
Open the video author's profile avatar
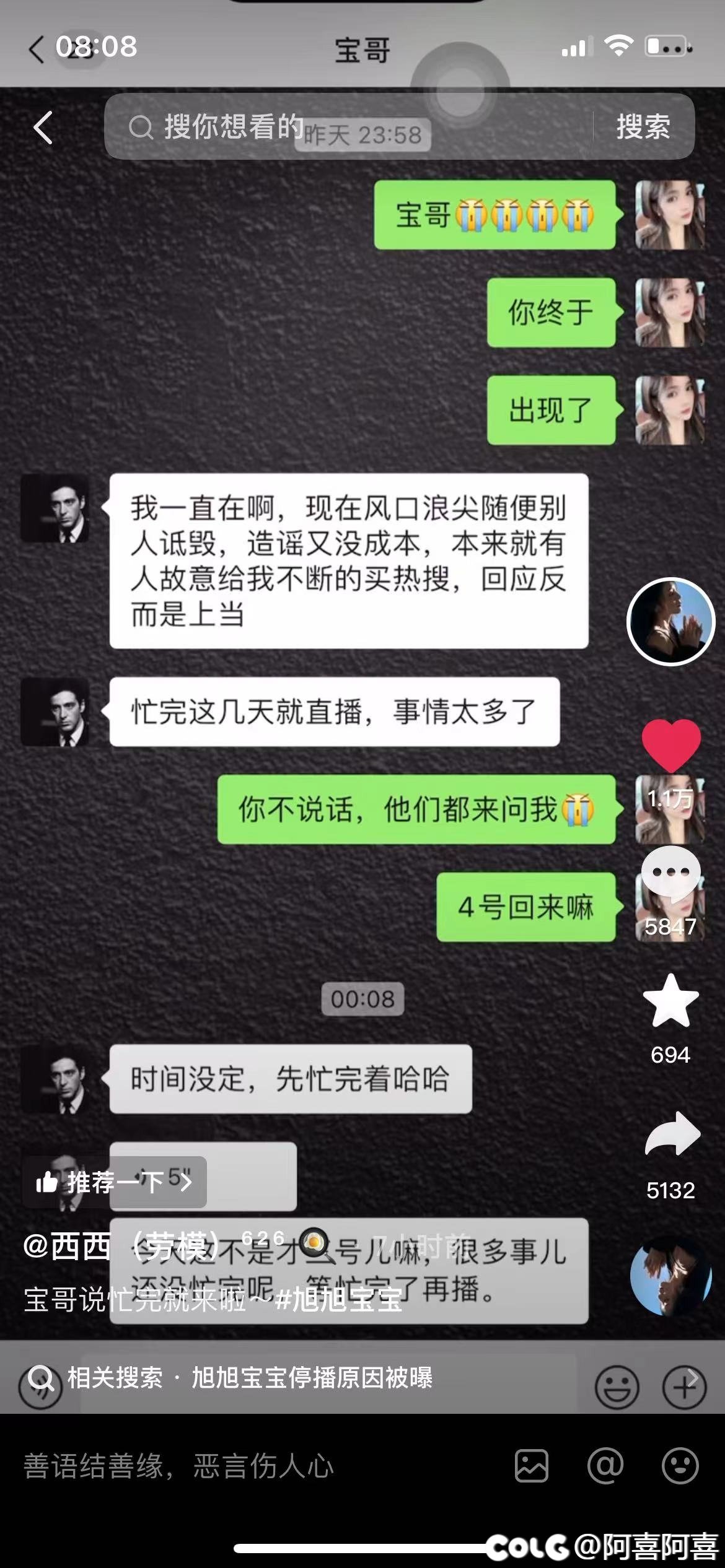[671, 621]
